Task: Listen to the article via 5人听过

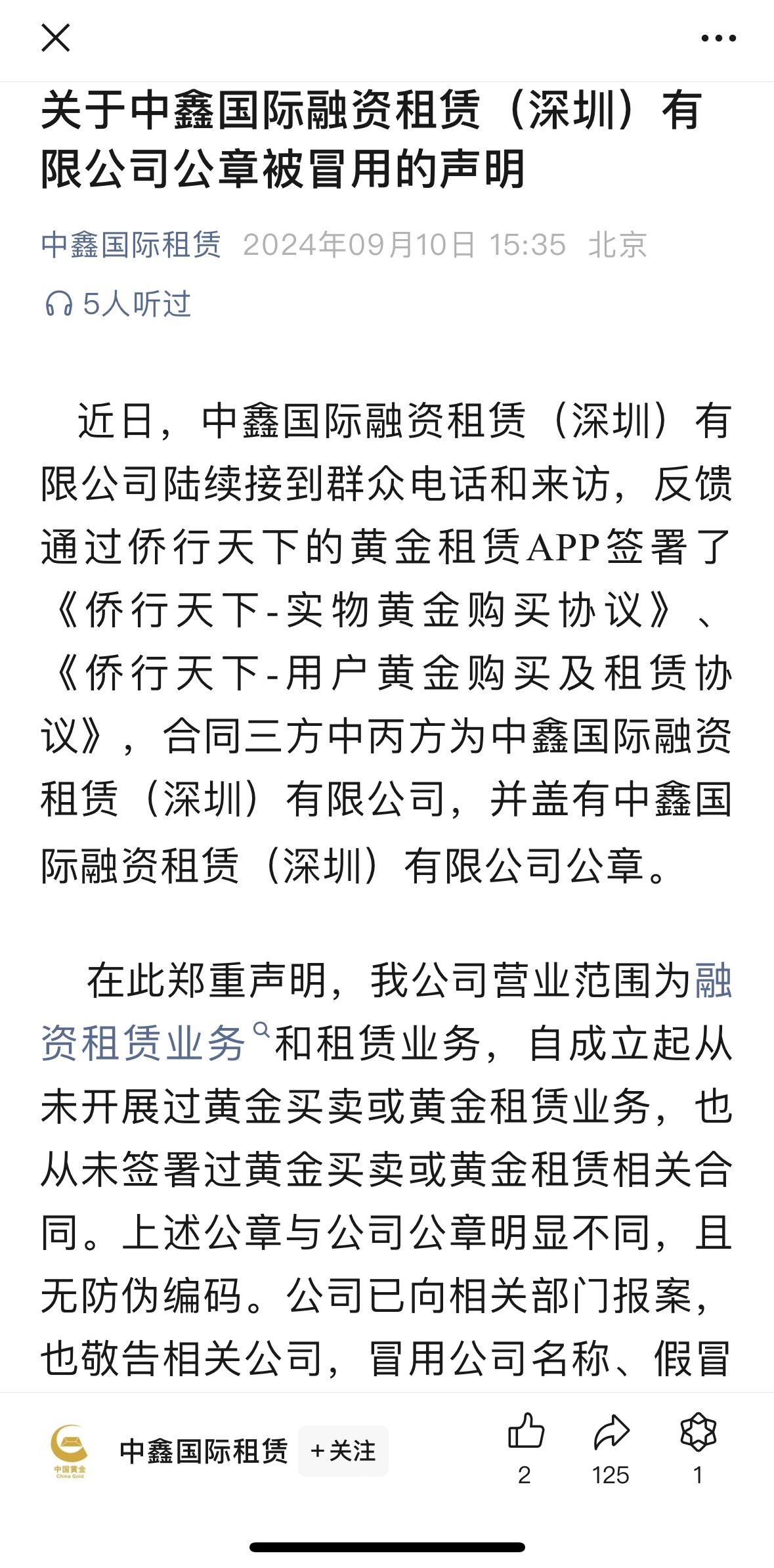Action: pos(118,304)
